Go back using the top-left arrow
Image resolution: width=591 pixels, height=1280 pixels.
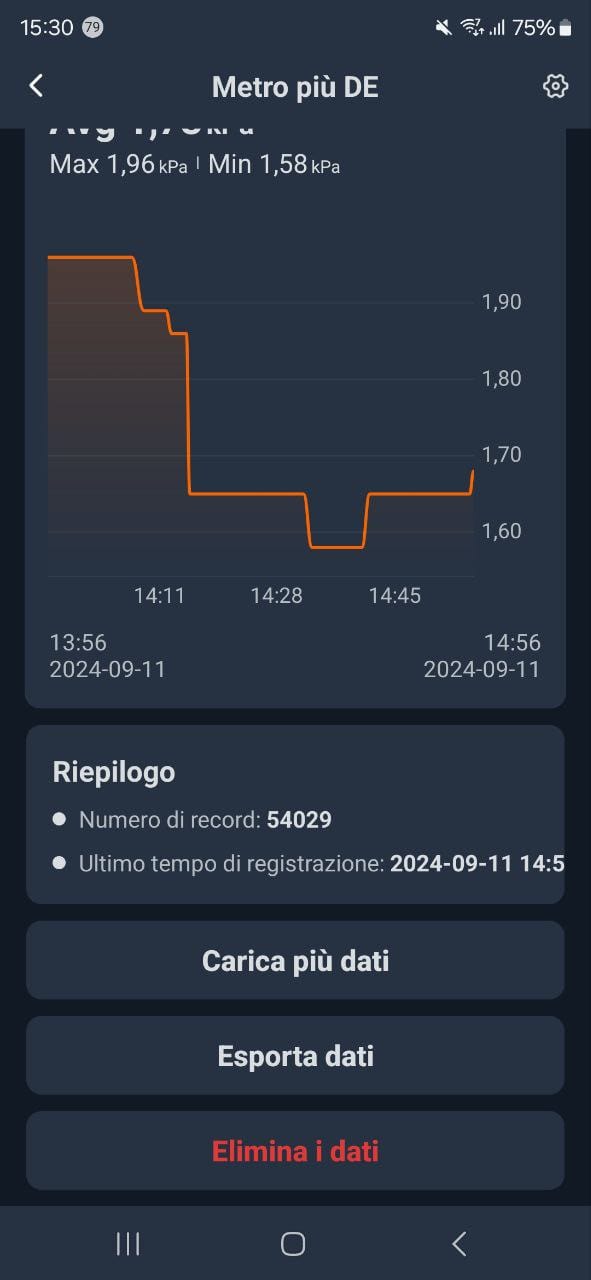pyautogui.click(x=36, y=86)
